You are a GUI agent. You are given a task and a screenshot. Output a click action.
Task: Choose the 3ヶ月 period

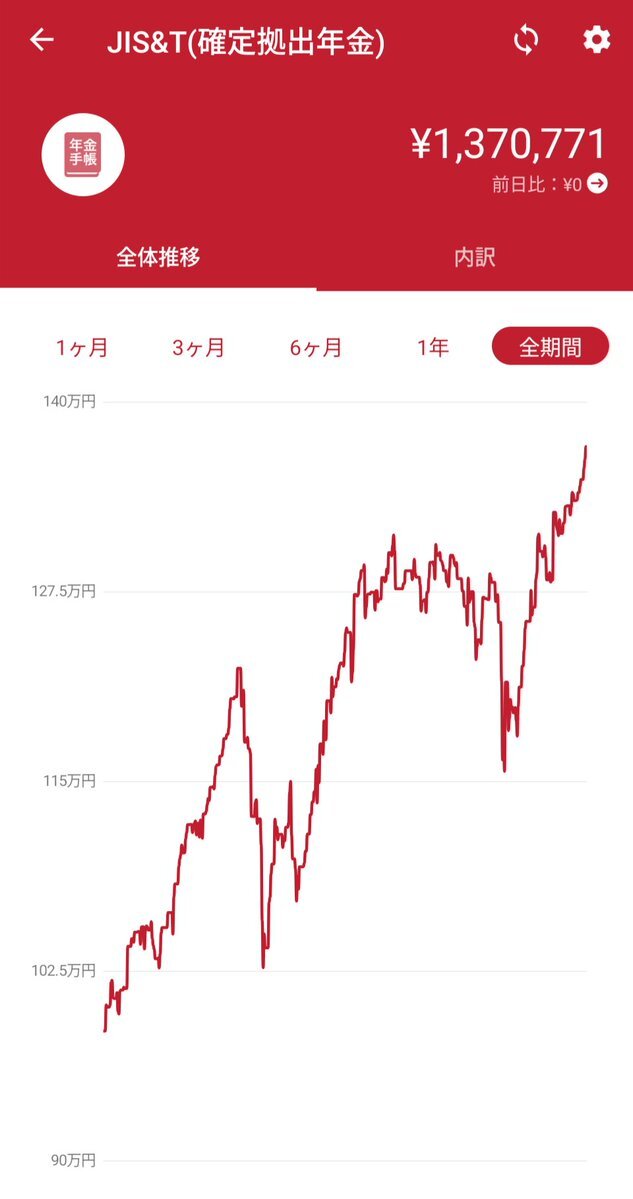pyautogui.click(x=198, y=348)
